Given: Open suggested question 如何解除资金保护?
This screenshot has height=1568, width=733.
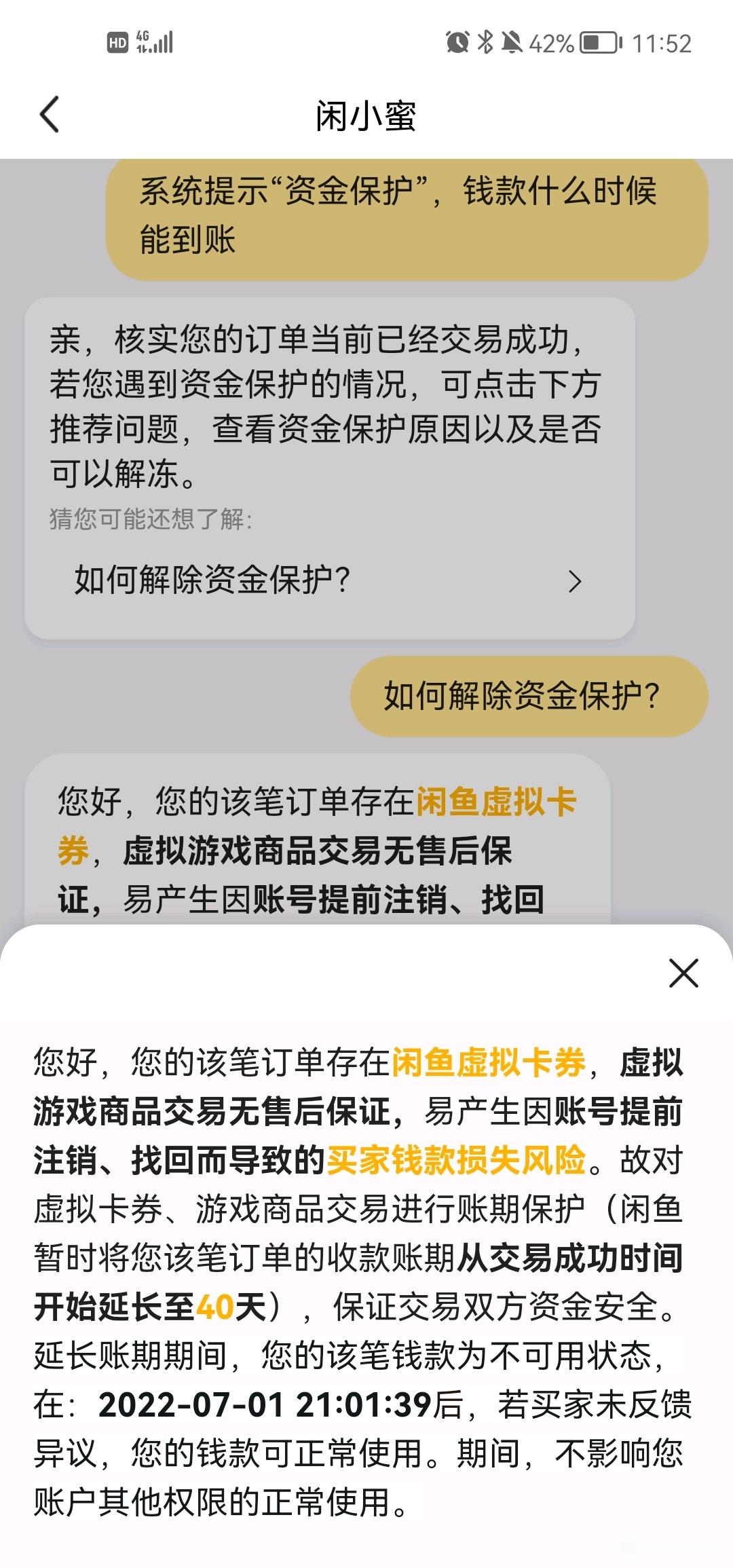Looking at the screenshot, I should 328,581.
